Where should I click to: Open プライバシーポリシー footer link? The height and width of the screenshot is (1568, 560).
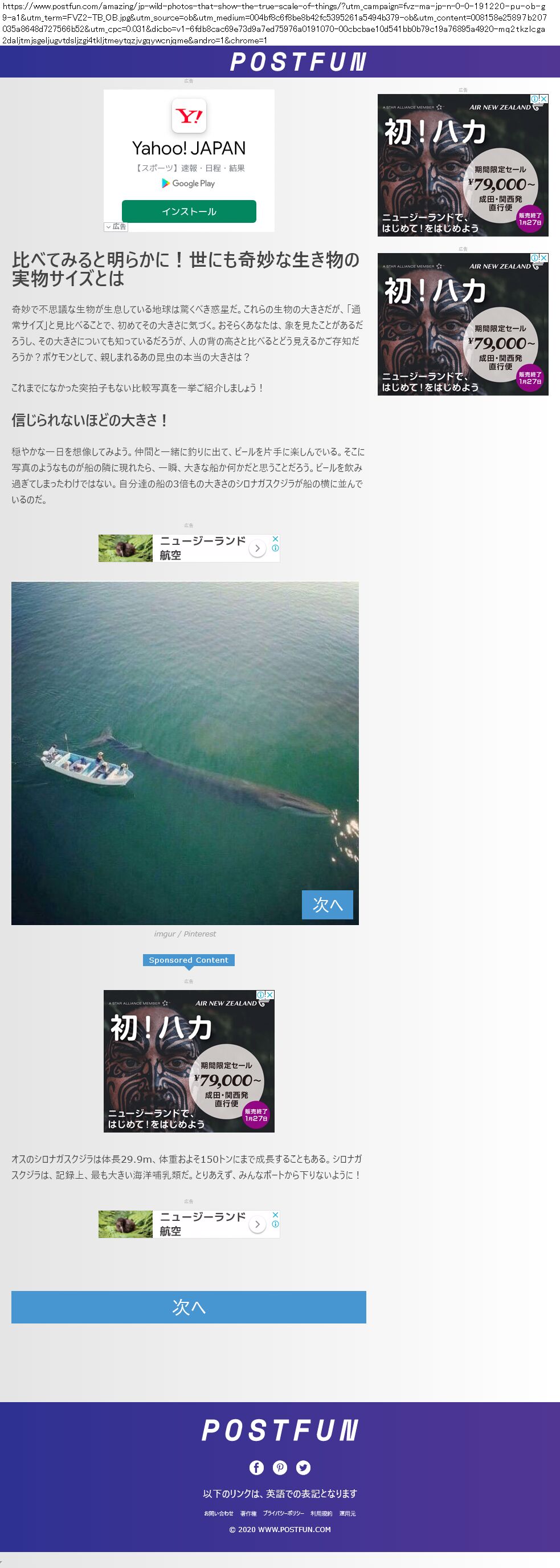click(284, 1513)
